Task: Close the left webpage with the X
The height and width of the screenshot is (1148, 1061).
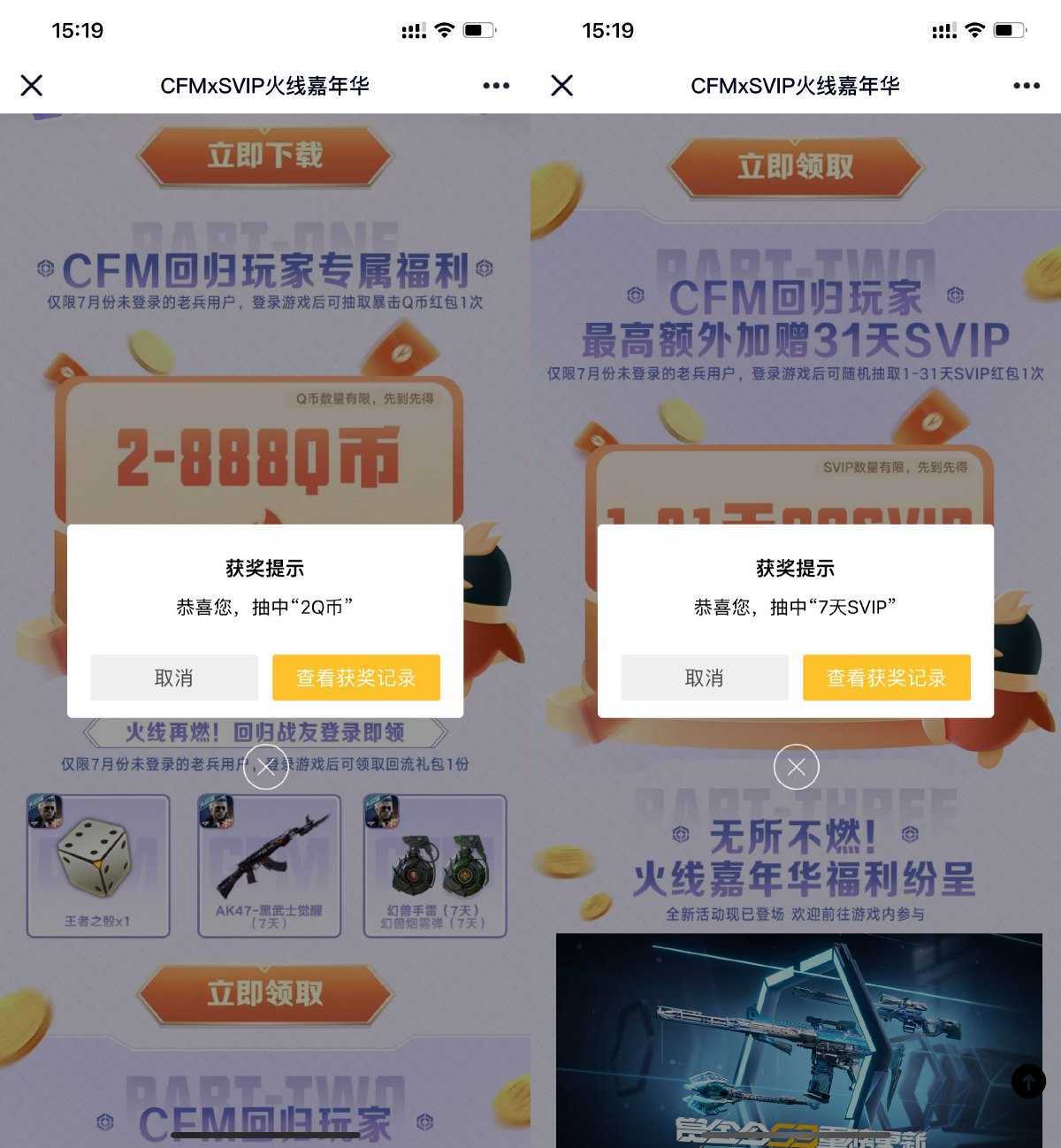Action: pos(31,85)
